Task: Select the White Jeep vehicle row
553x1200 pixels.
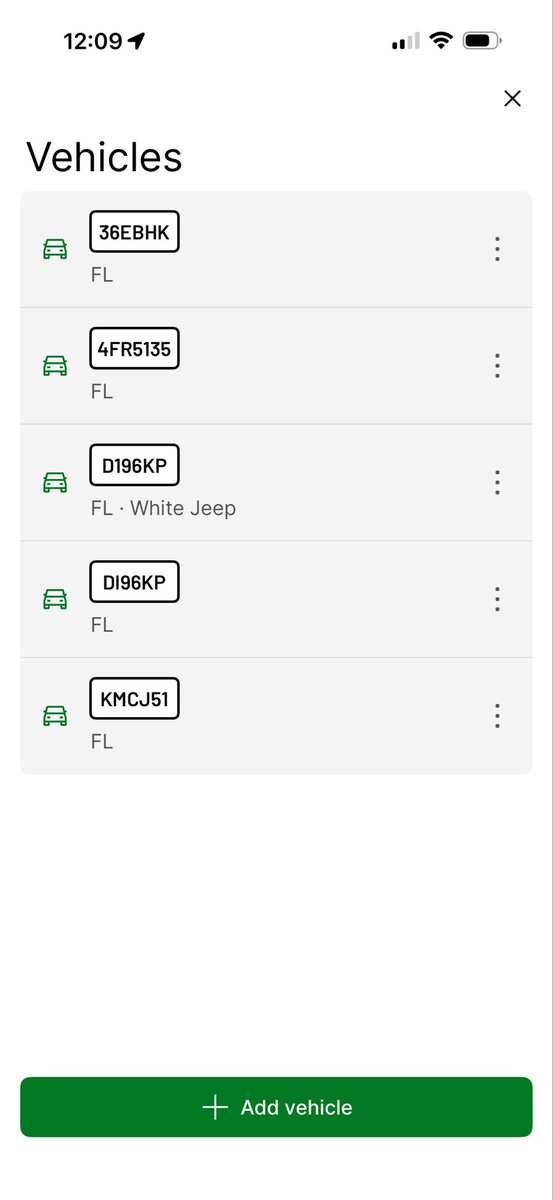Action: coord(276,482)
